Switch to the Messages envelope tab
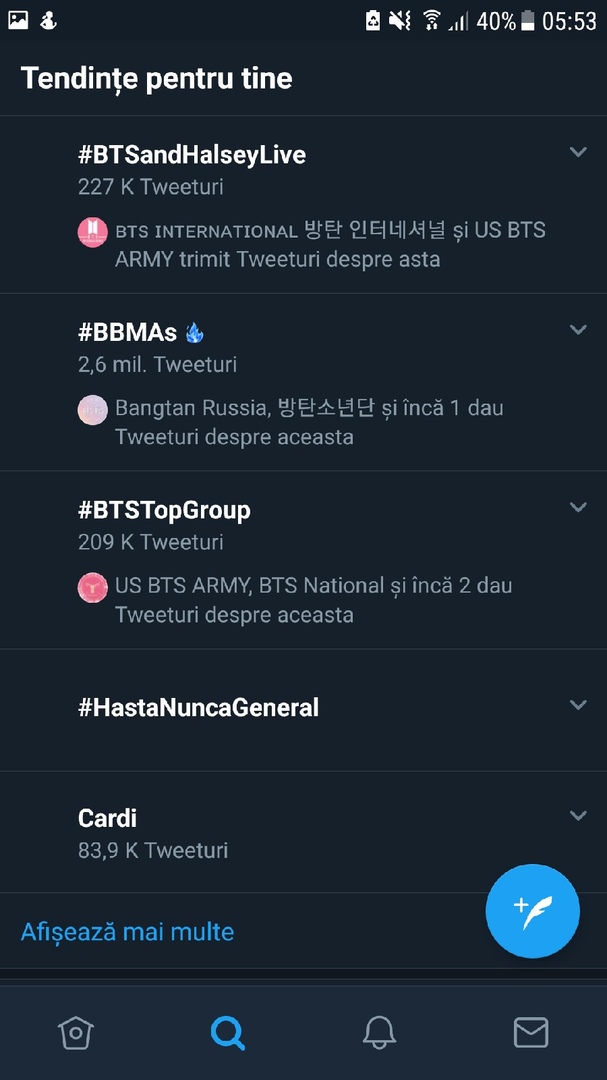 [531, 1032]
